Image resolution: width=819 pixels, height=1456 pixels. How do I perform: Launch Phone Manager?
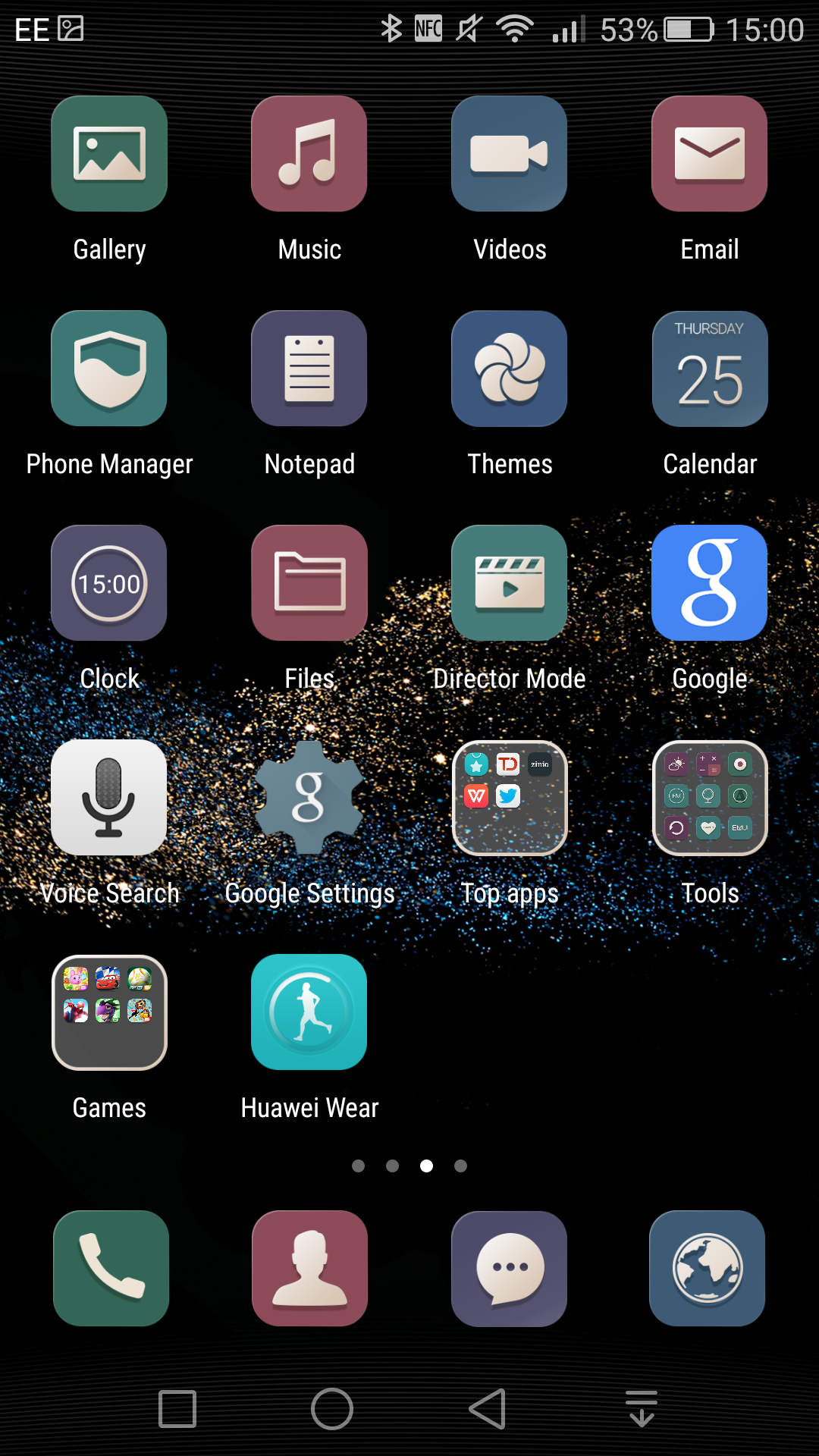tap(109, 369)
